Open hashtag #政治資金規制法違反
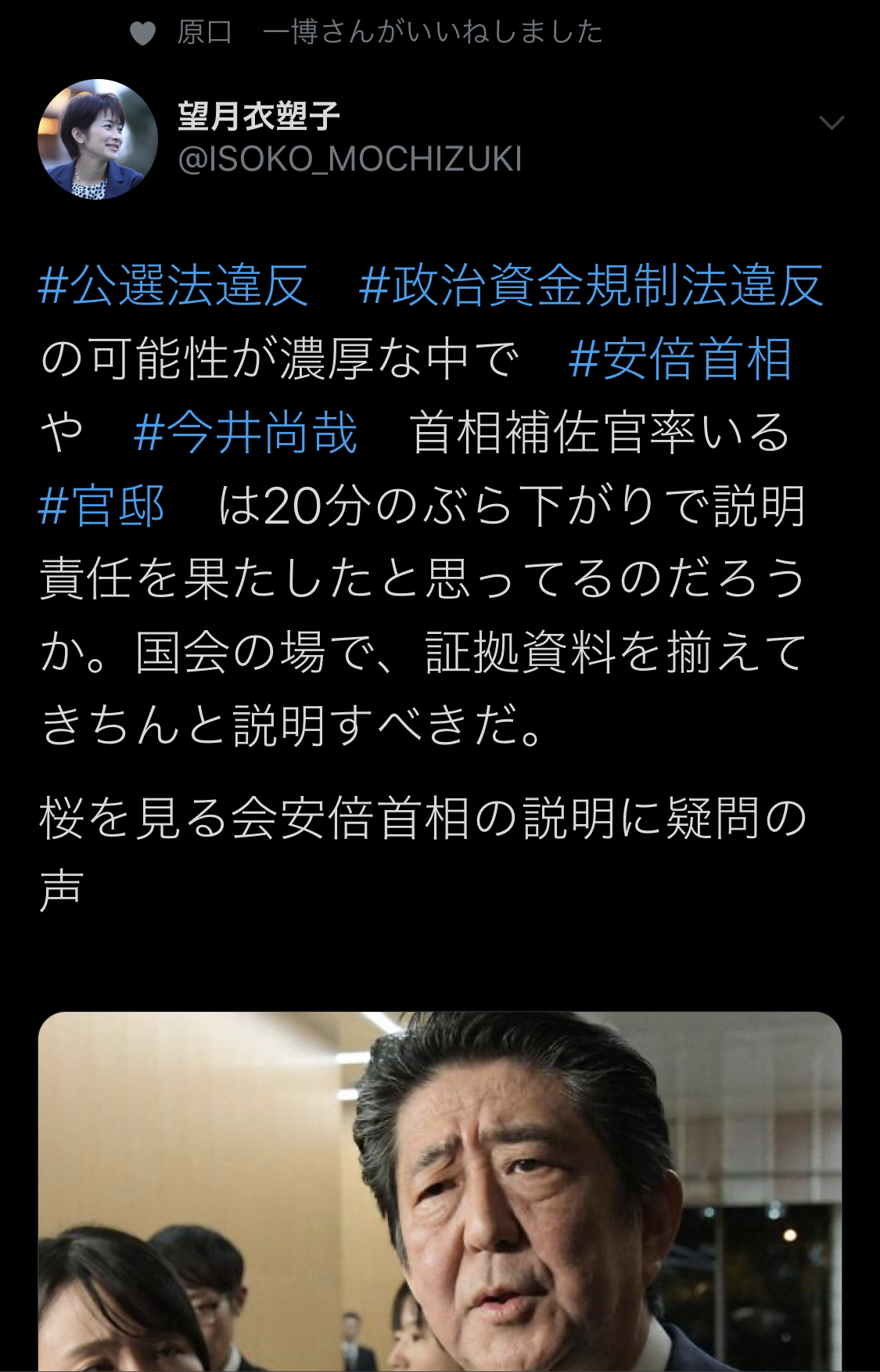Image resolution: width=880 pixels, height=1372 pixels. pos(591,285)
